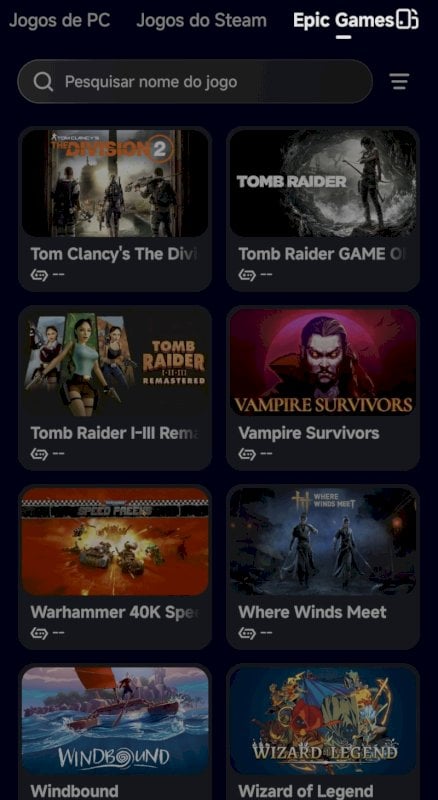Switch to the Jogos do Steam tab
This screenshot has height=800, width=438.
(x=201, y=20)
